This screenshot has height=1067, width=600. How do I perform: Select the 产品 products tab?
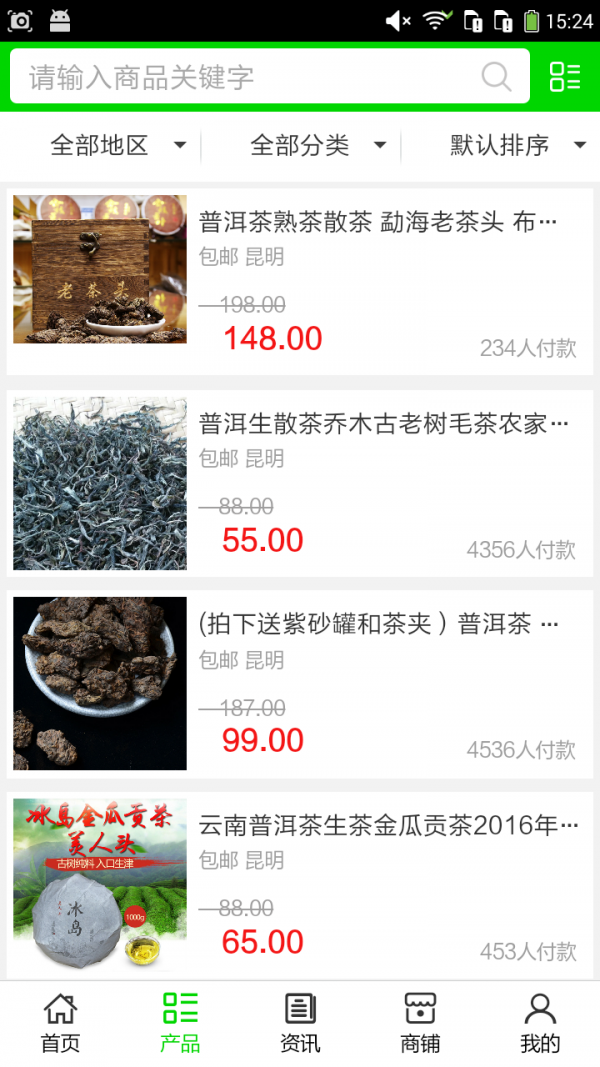pos(180,1023)
